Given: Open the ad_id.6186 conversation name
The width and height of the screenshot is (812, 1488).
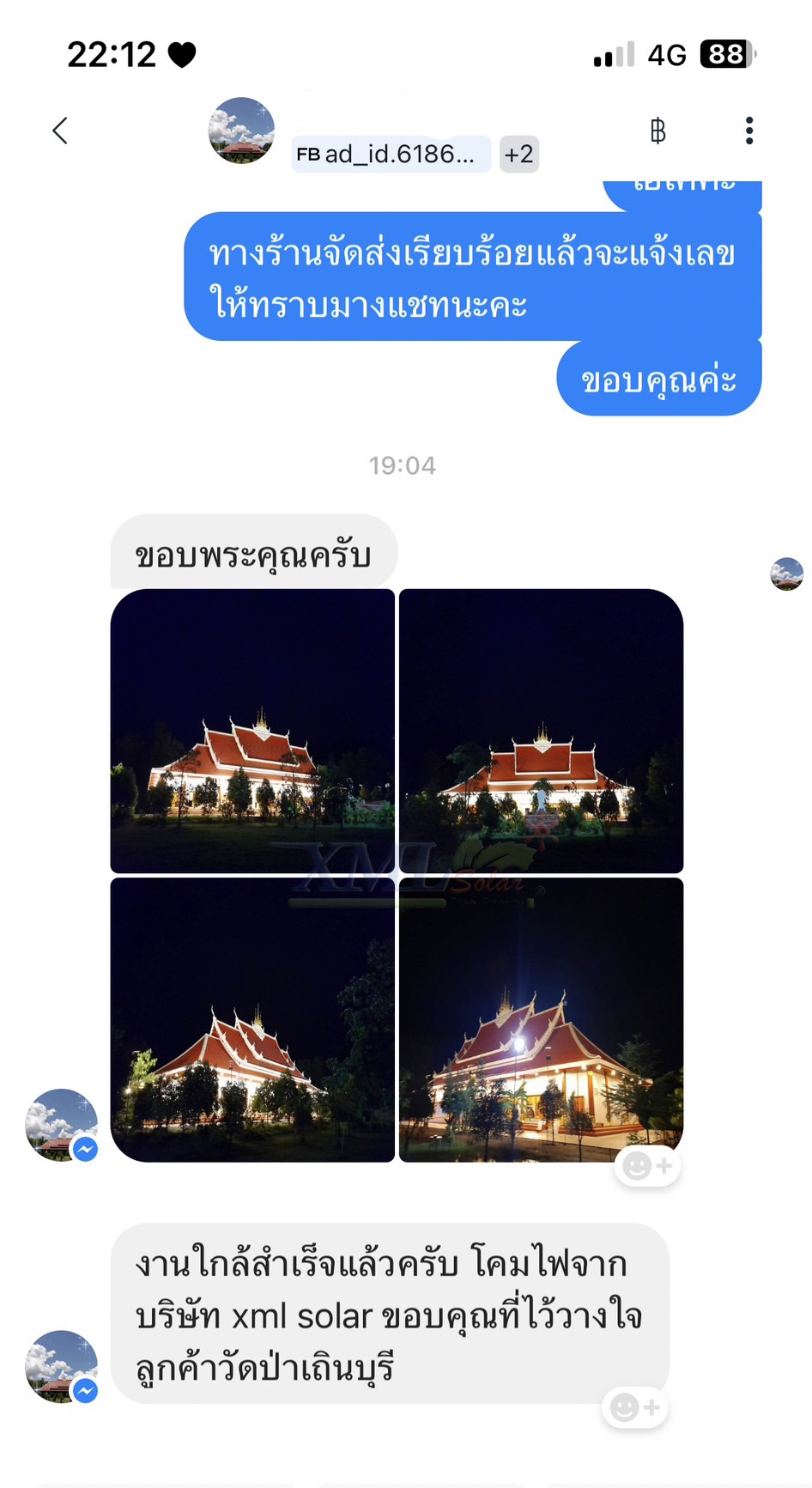Looking at the screenshot, I should click(x=391, y=155).
